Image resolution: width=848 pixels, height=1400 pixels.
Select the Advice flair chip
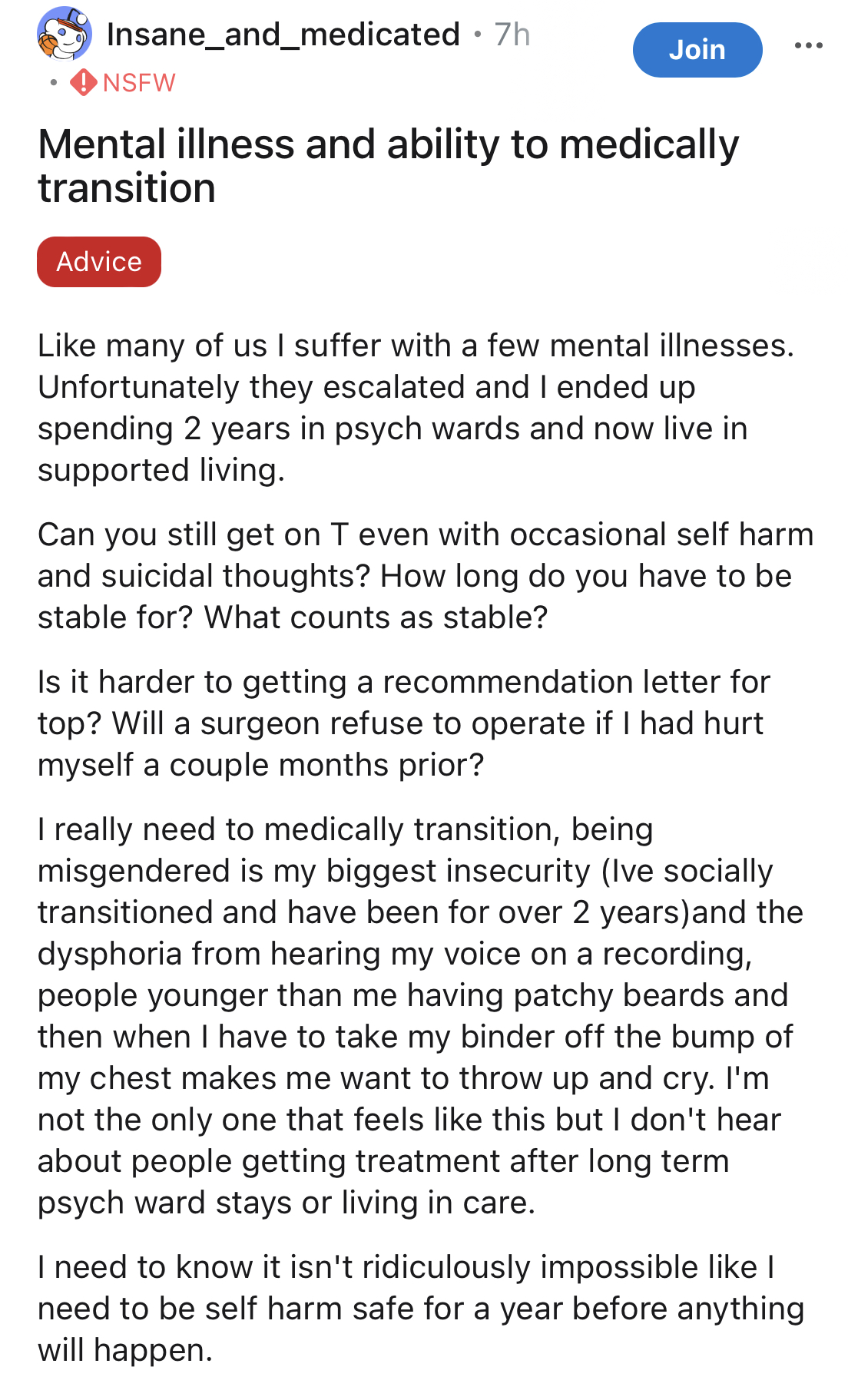[x=99, y=262]
